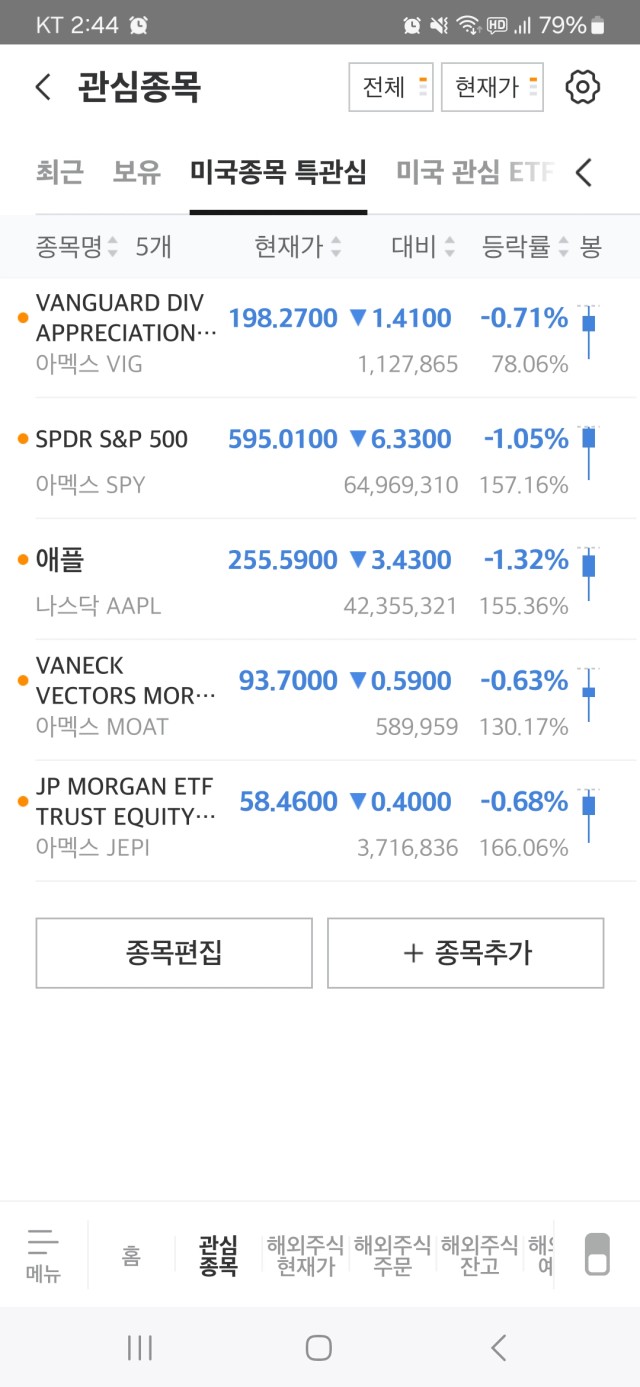Open the 전체 dropdown
The height and width of the screenshot is (1387, 640).
391,88
